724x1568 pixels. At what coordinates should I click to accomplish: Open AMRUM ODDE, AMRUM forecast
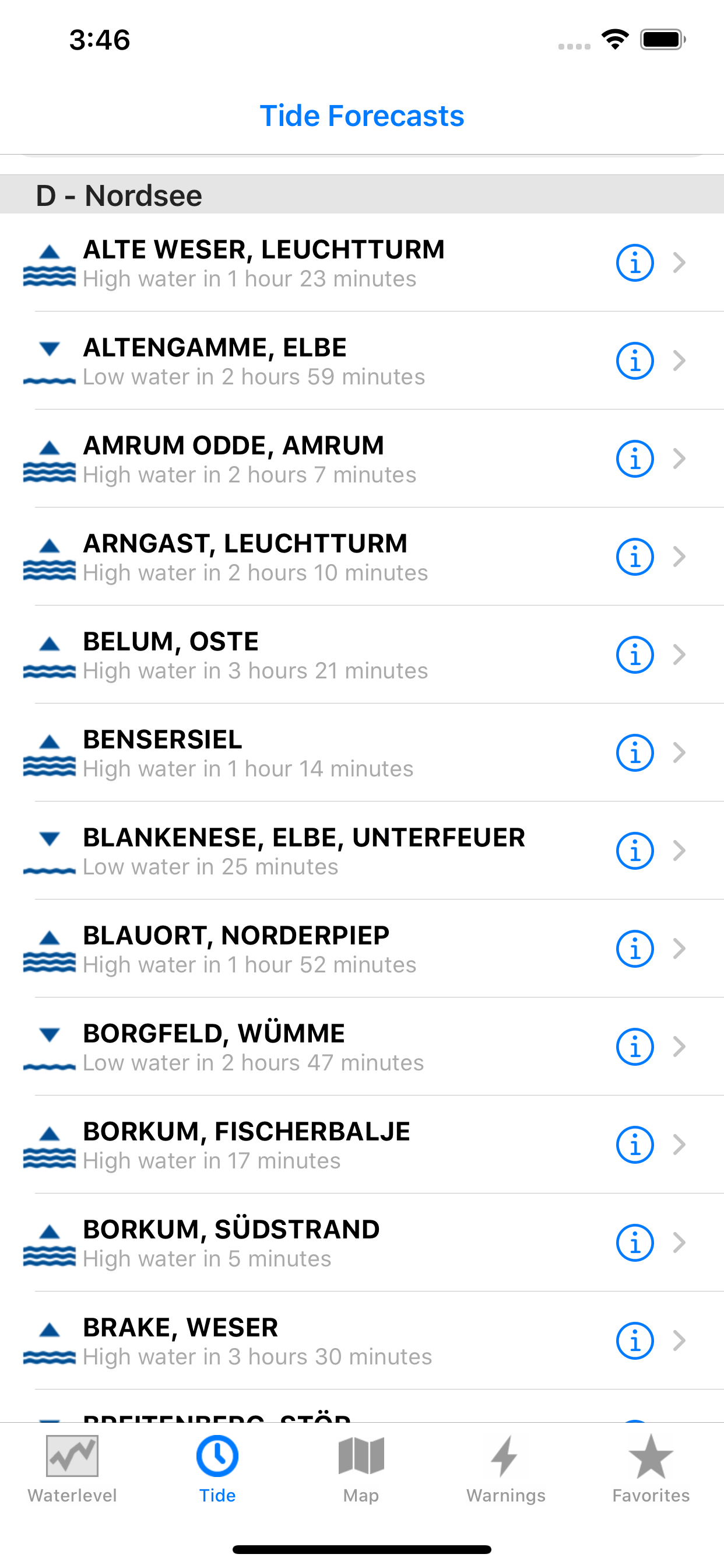click(x=304, y=459)
